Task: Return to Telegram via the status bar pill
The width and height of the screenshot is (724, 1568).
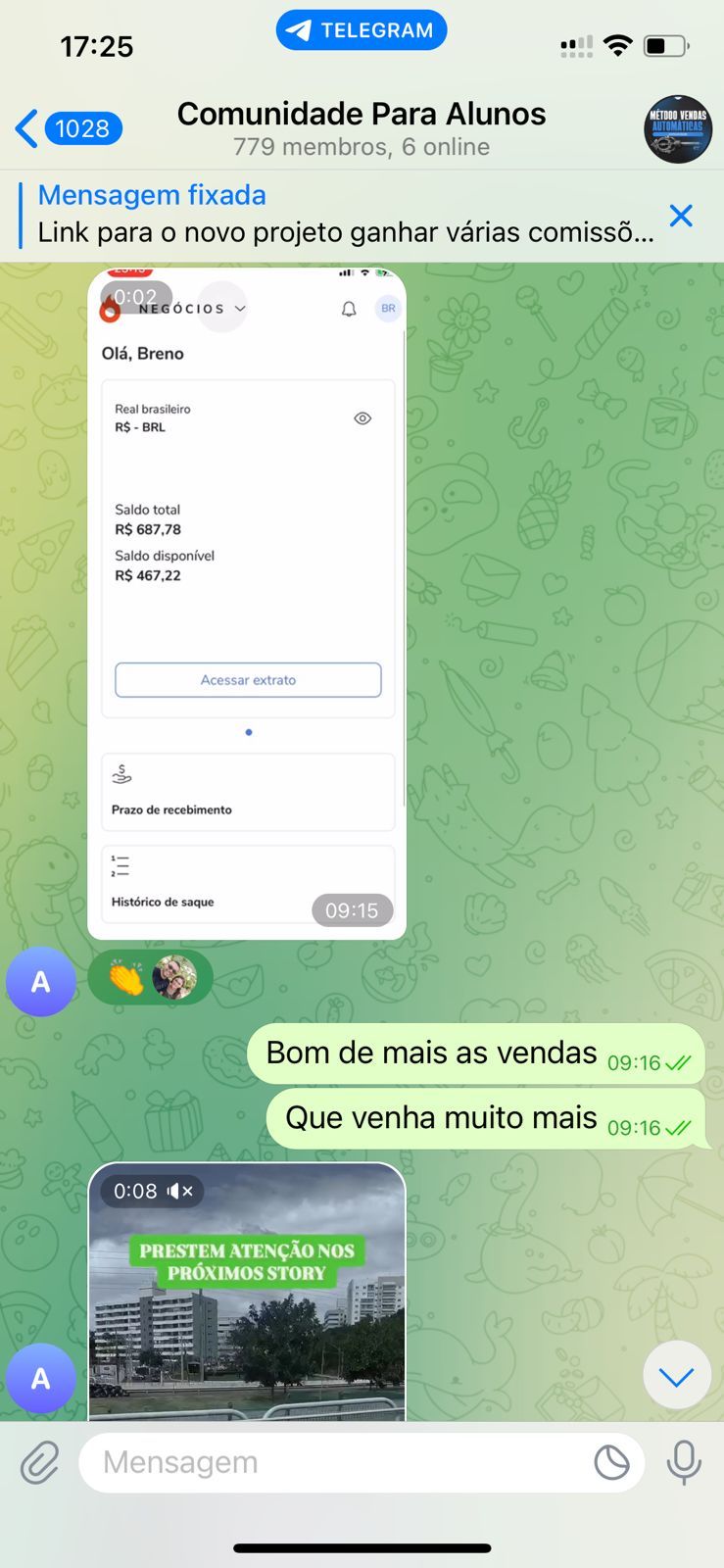Action: pos(361,30)
